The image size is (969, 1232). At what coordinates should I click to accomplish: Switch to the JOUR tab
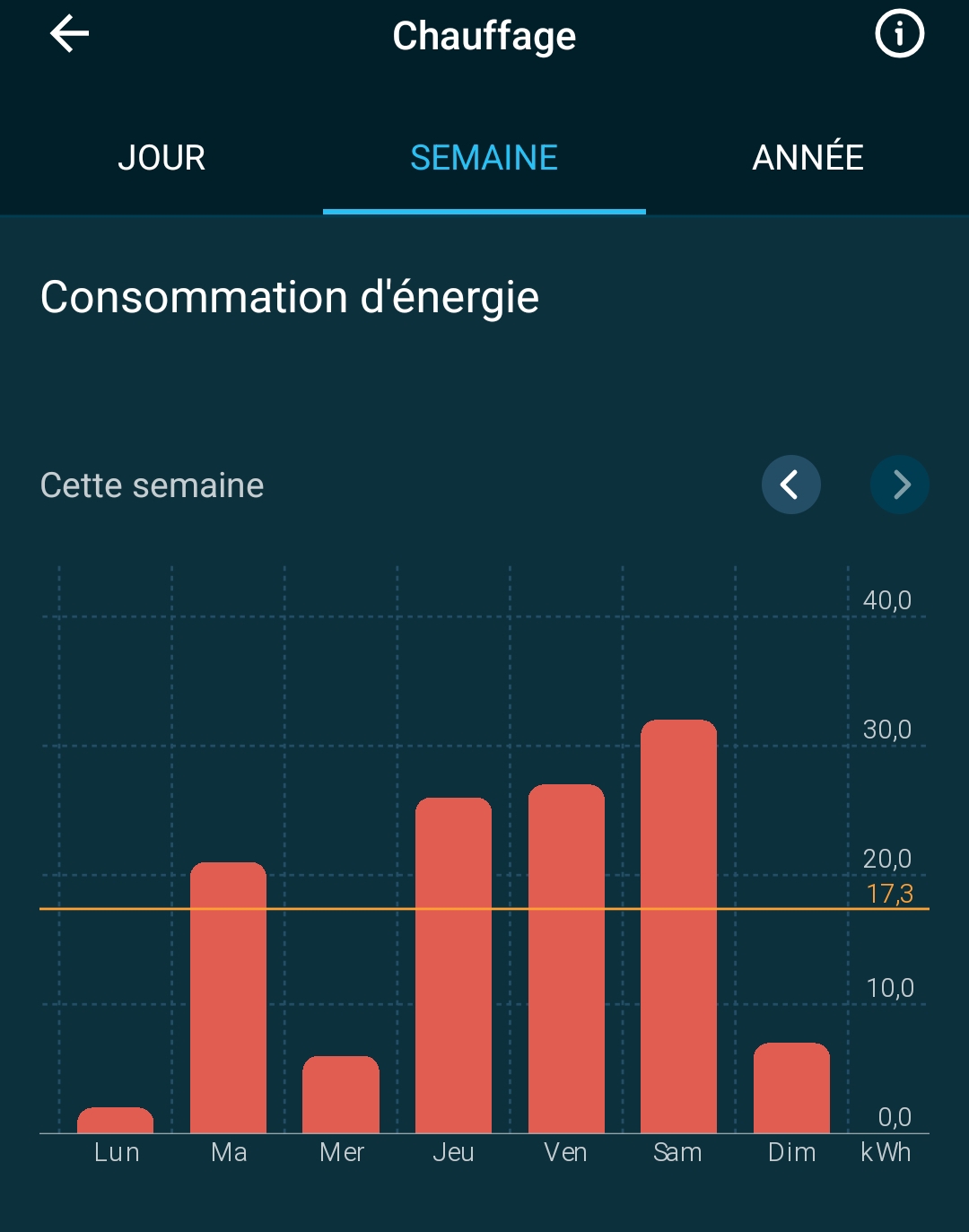(161, 158)
